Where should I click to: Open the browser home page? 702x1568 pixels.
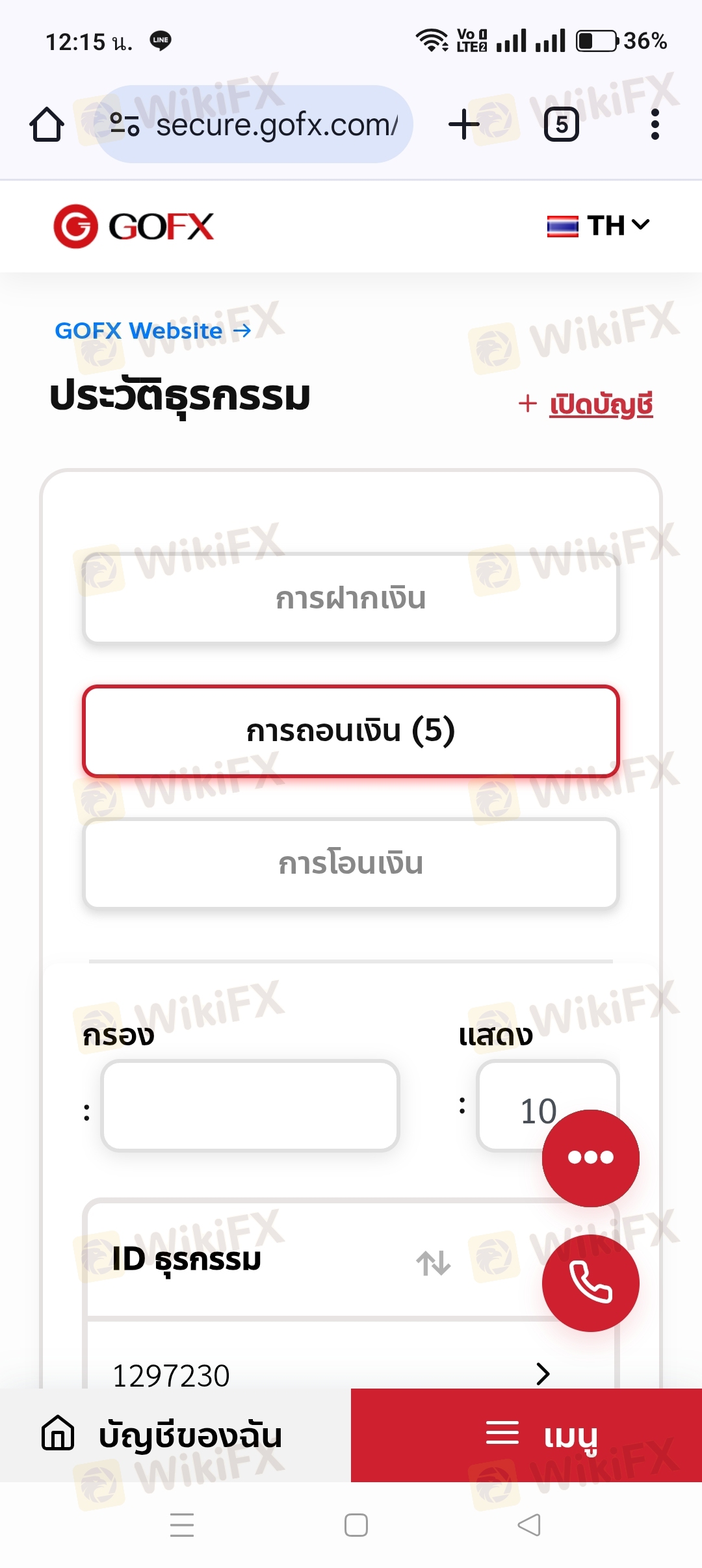pyautogui.click(x=47, y=124)
